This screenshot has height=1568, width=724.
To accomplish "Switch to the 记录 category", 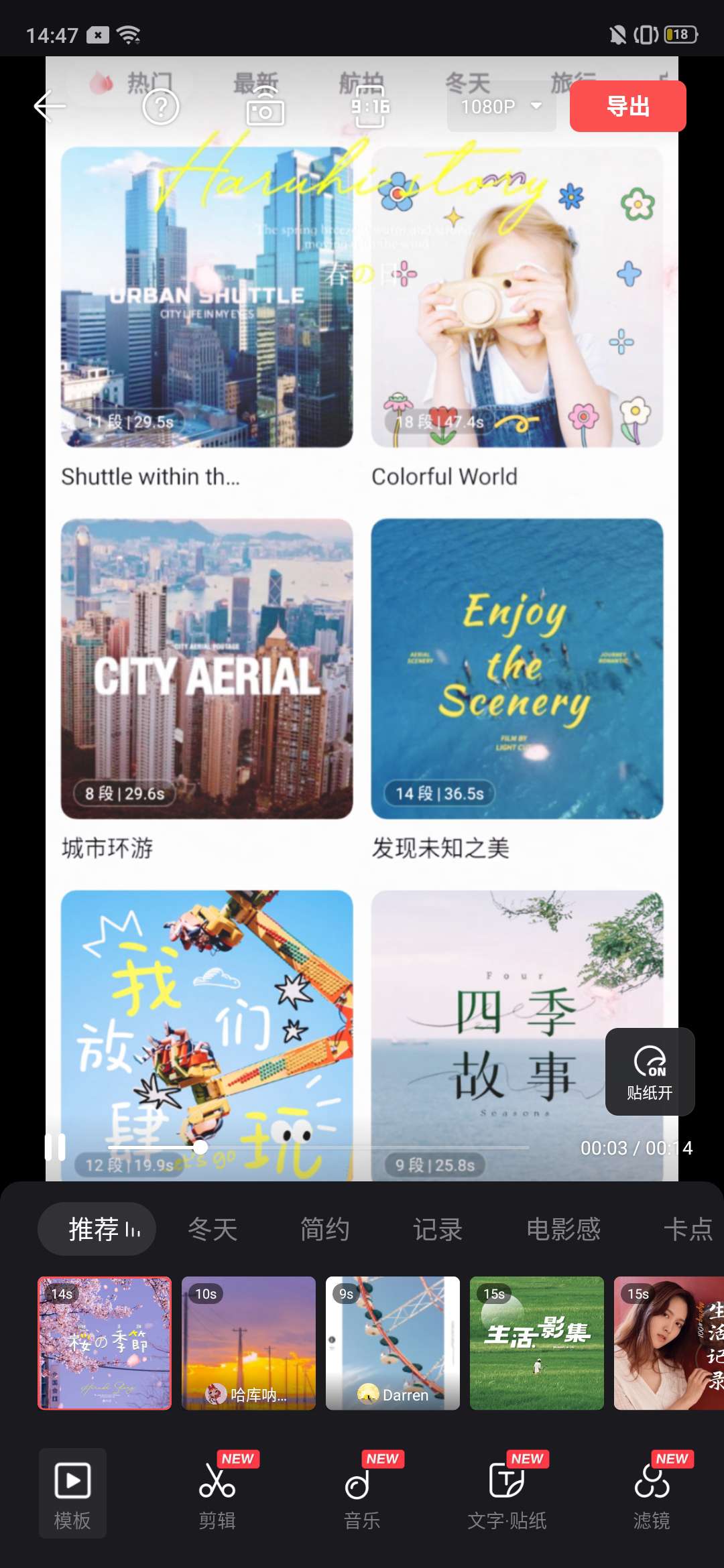I will click(x=437, y=1229).
